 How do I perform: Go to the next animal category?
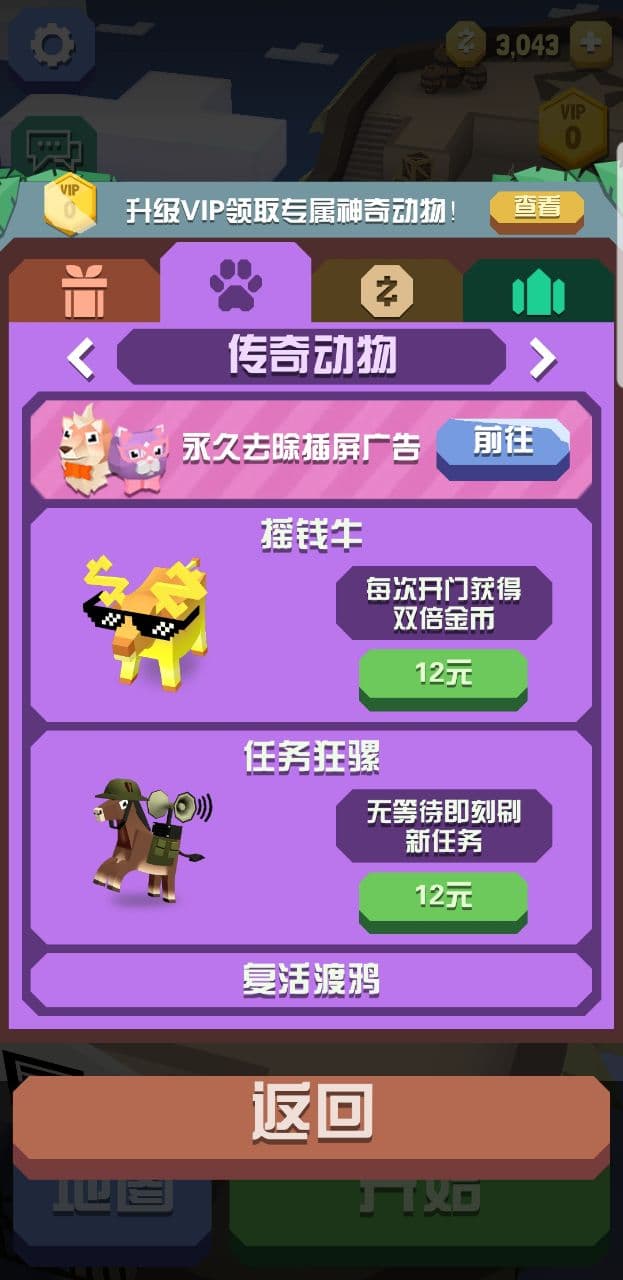click(542, 357)
